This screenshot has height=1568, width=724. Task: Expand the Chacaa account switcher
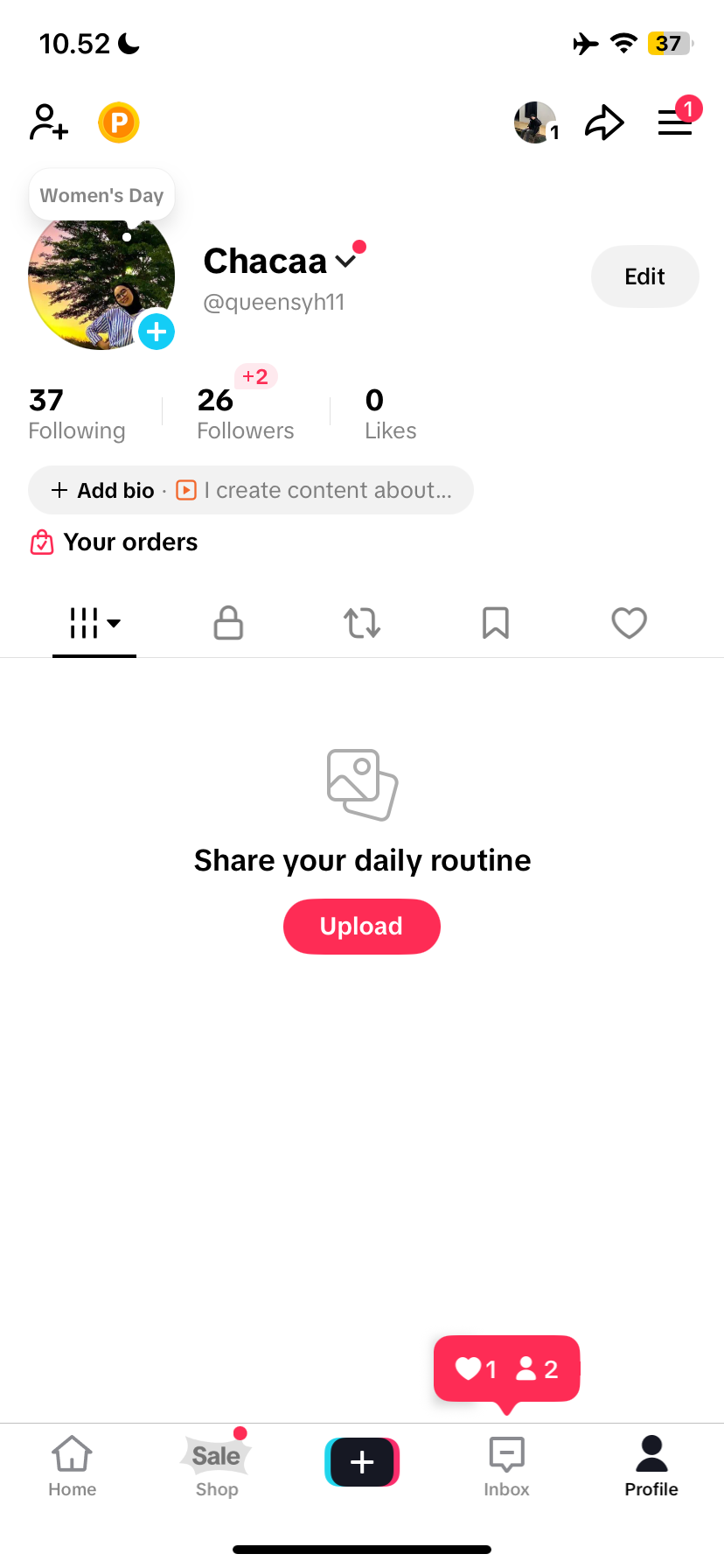(346, 261)
